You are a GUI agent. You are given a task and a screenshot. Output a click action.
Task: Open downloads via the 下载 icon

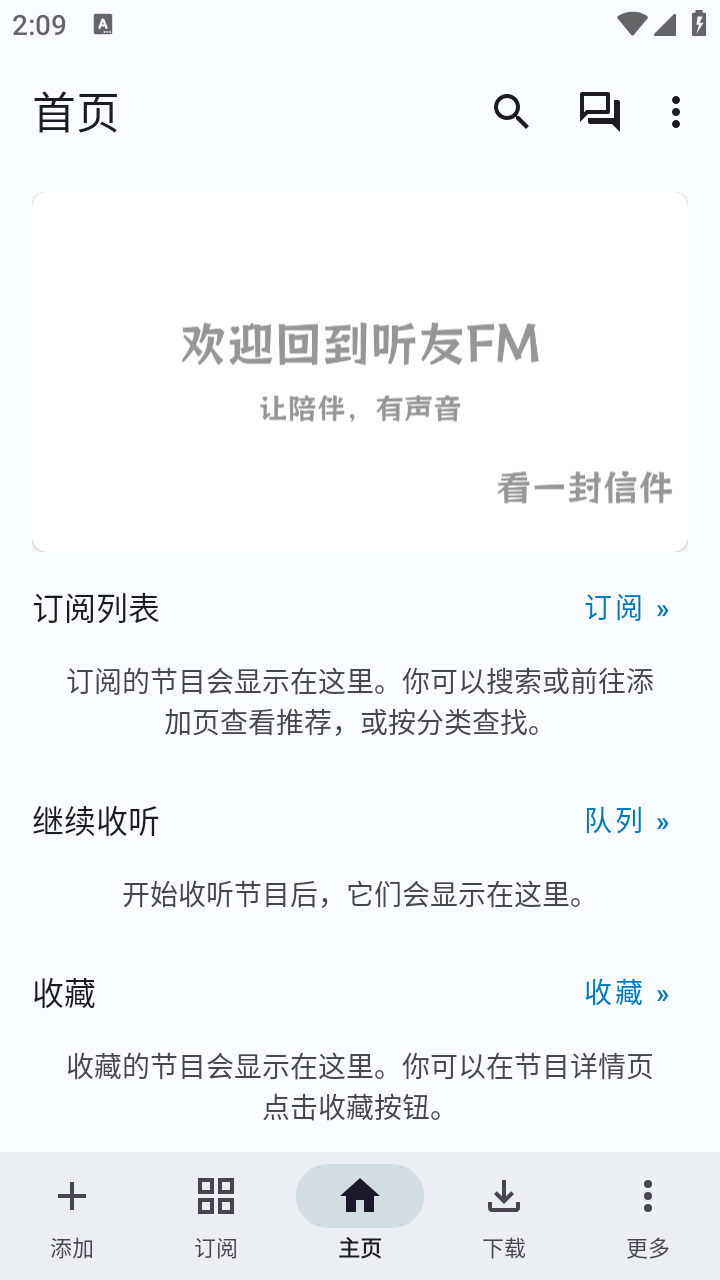[x=503, y=1196]
